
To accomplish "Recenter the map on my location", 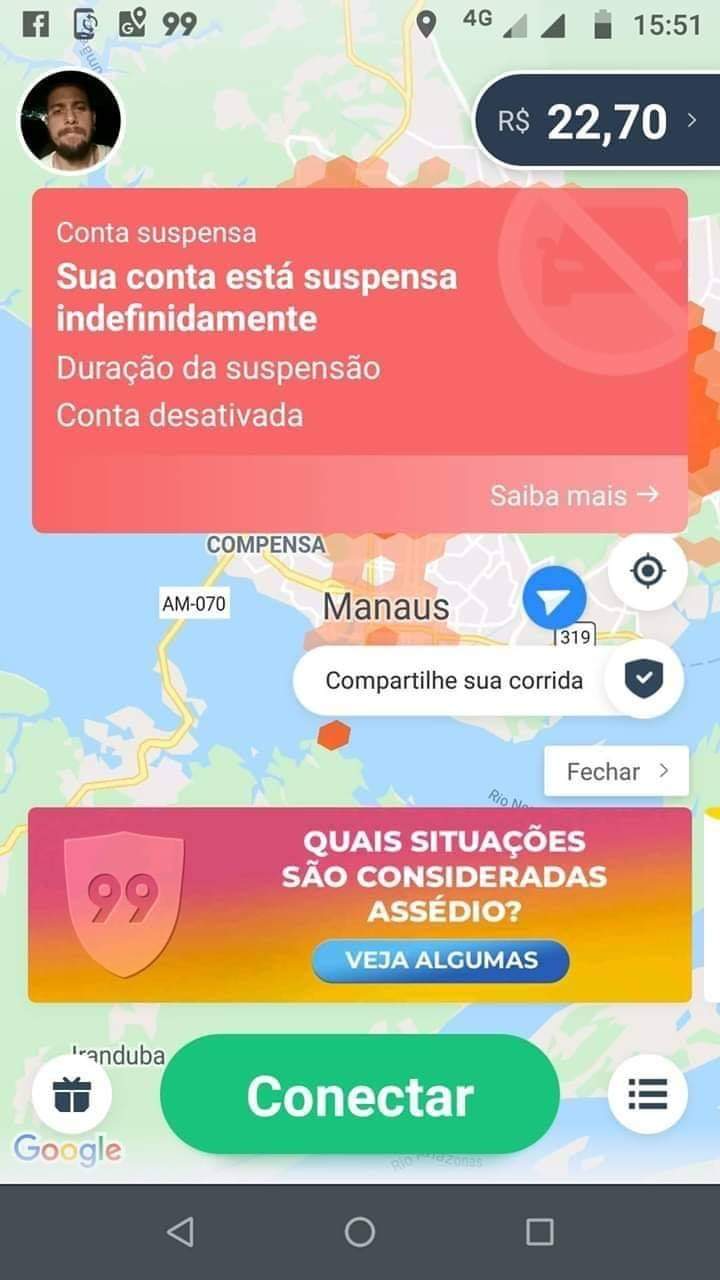I will coord(648,571).
